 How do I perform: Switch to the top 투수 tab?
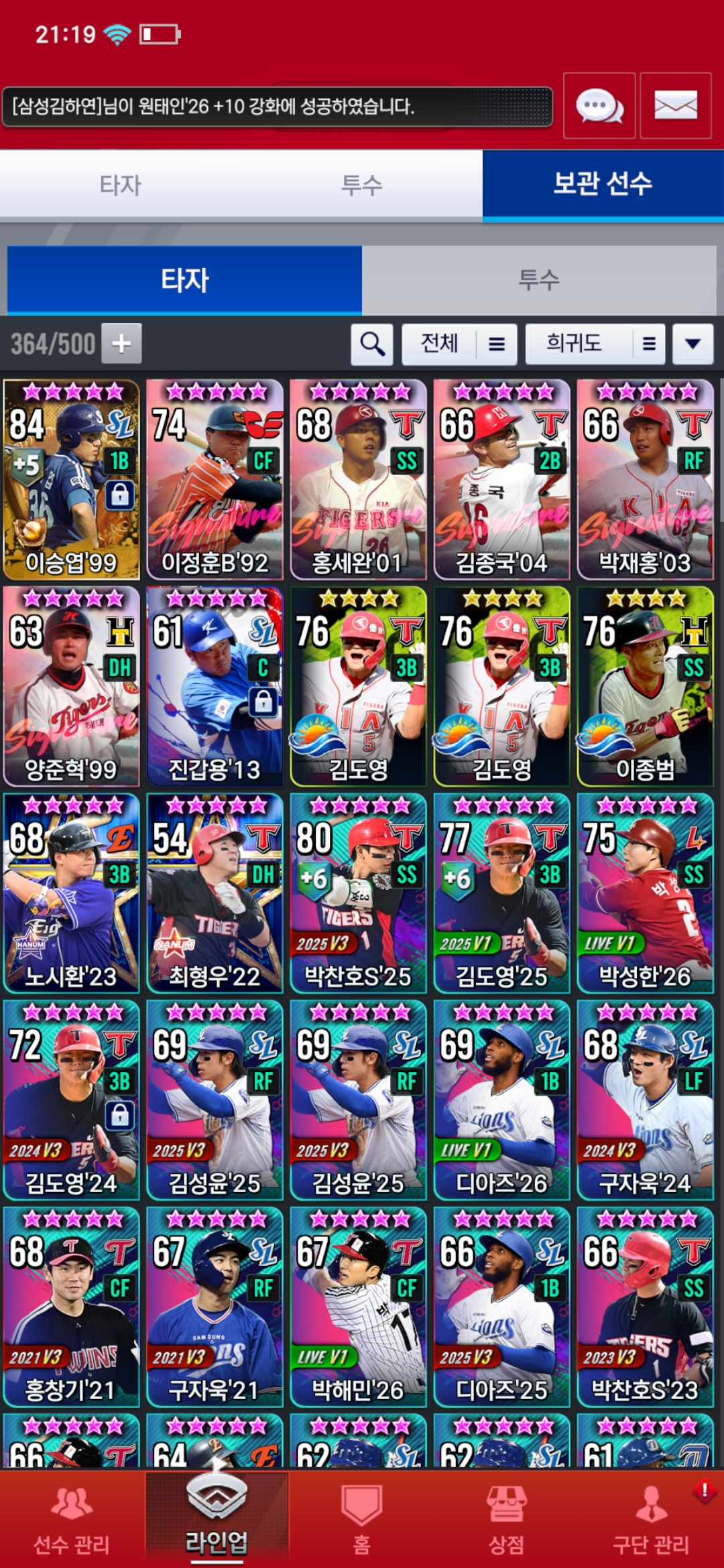click(361, 185)
